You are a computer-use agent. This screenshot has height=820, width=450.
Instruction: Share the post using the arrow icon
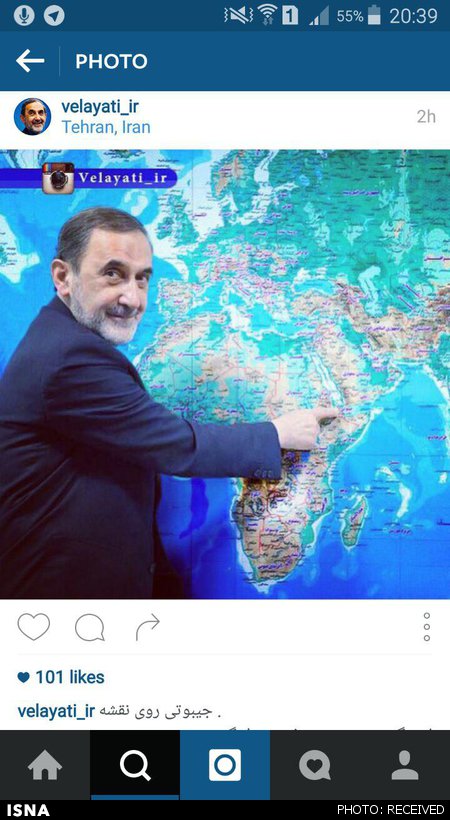tap(148, 627)
